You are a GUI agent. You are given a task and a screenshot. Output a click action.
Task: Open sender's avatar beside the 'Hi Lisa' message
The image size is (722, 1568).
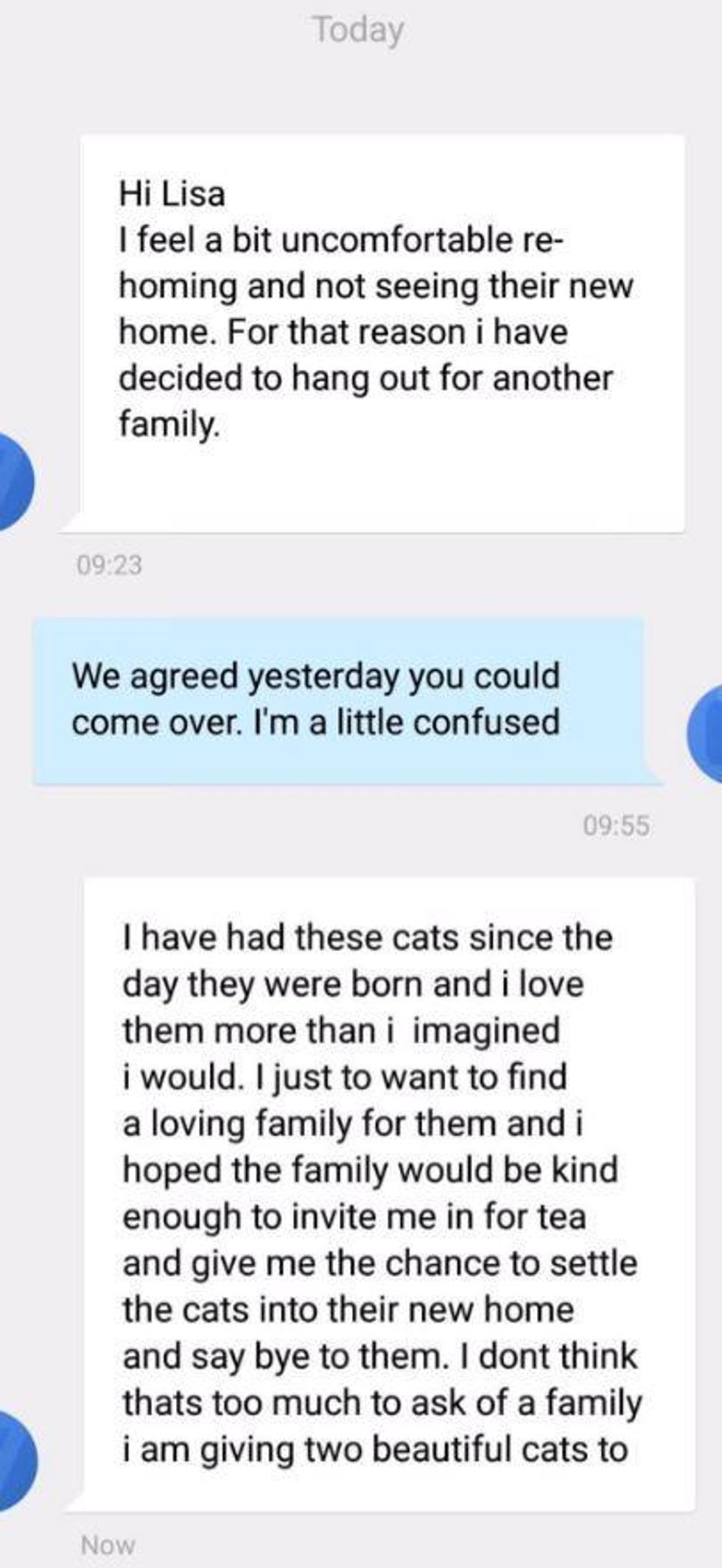[15, 481]
